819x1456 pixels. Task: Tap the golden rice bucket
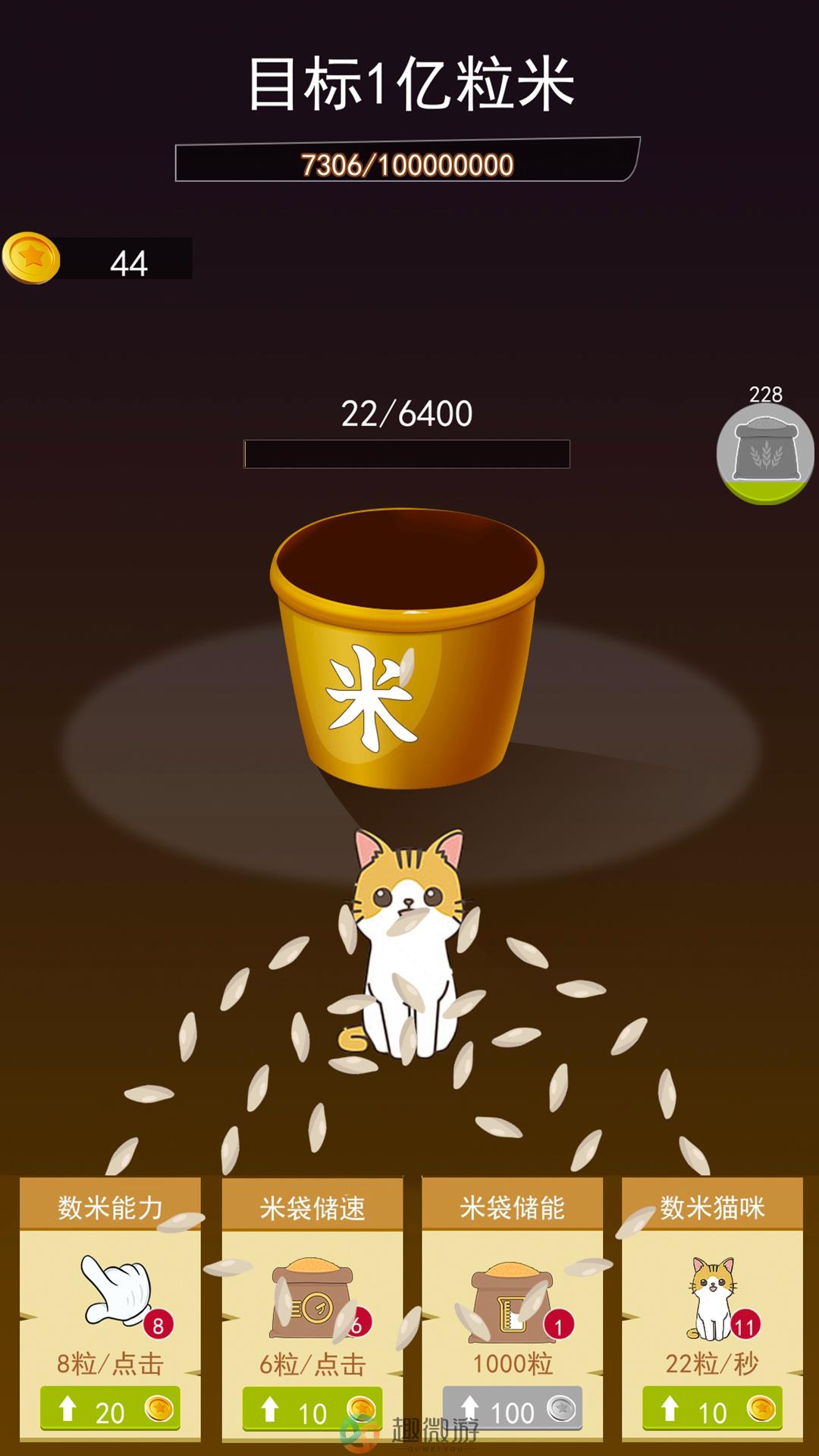click(407, 652)
